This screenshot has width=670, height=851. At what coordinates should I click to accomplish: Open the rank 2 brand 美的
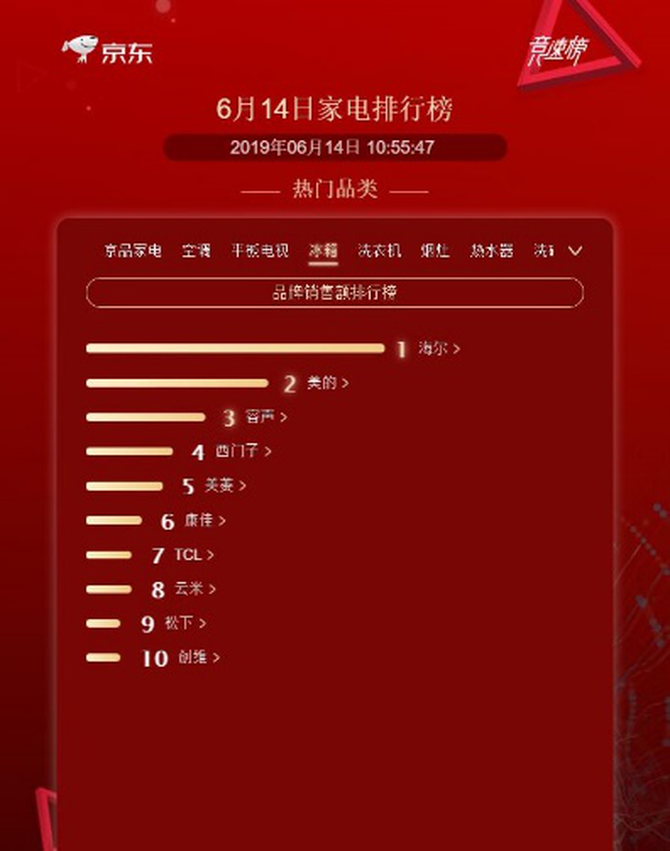[328, 383]
